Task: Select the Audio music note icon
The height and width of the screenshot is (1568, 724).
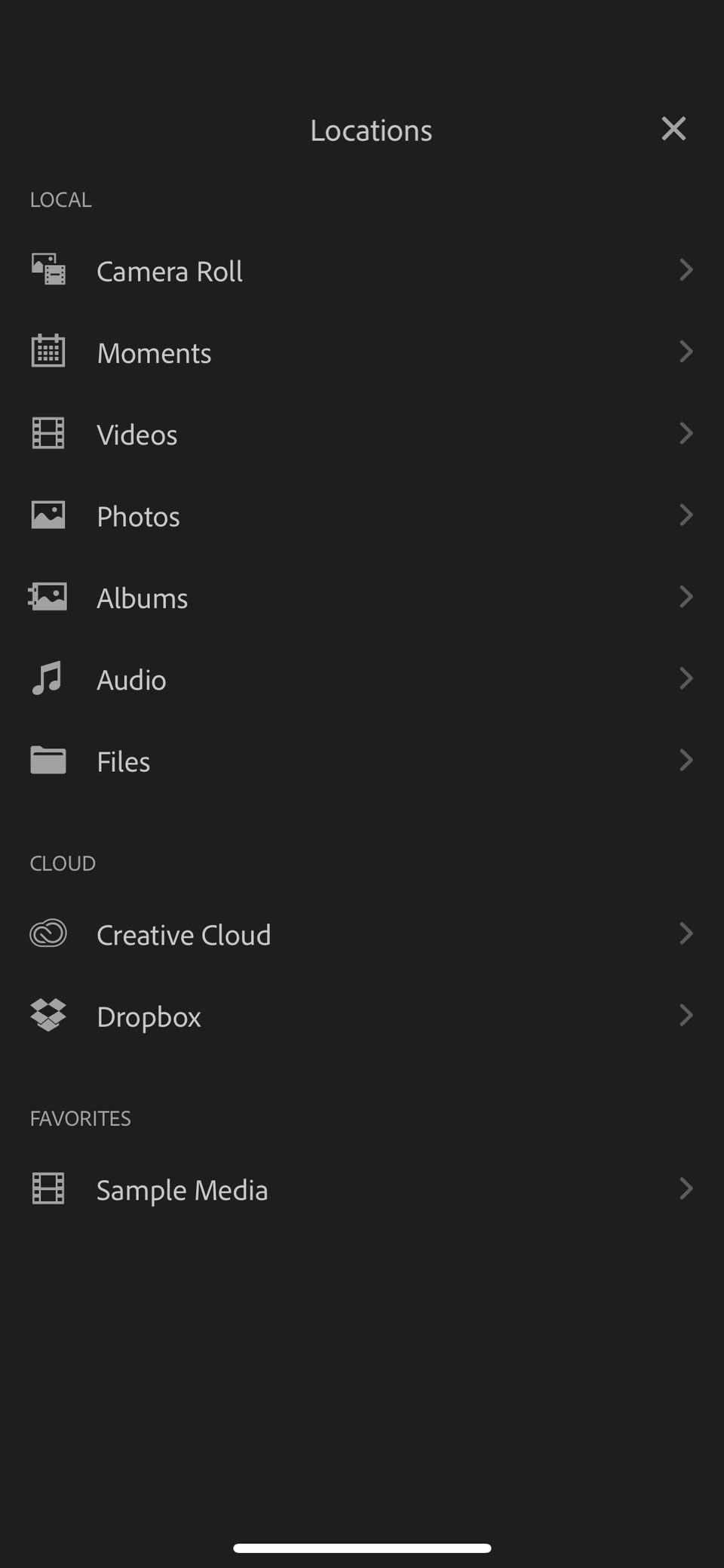Action: (48, 678)
